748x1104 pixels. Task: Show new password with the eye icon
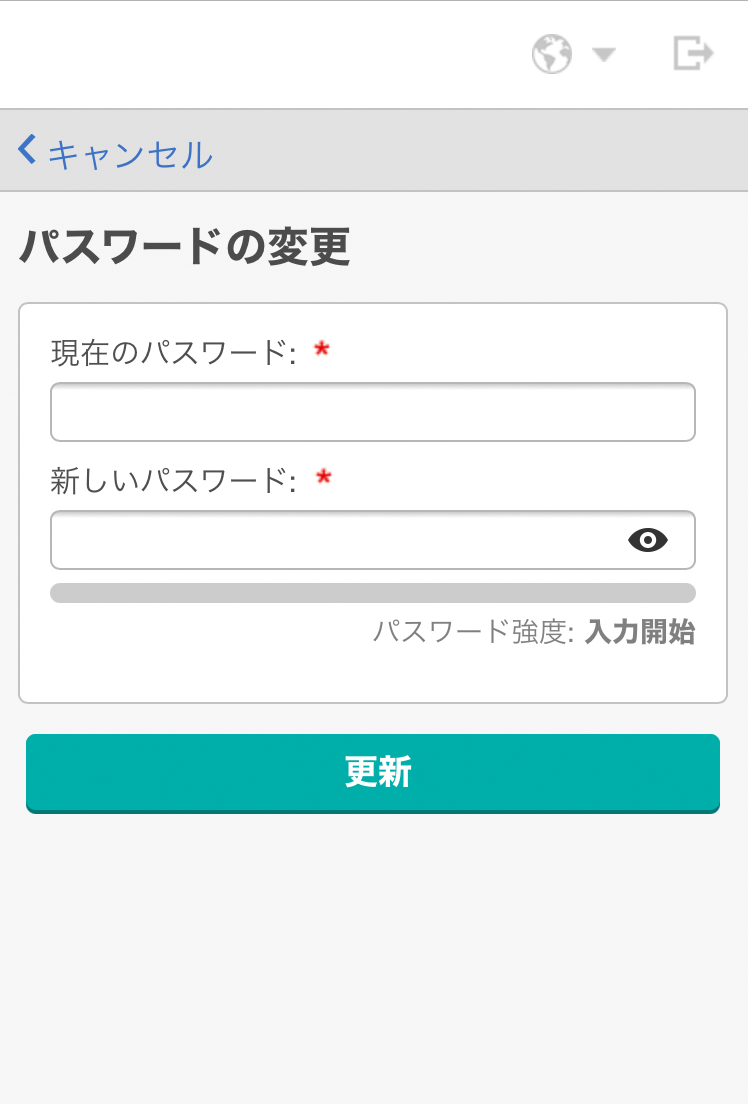click(x=647, y=540)
